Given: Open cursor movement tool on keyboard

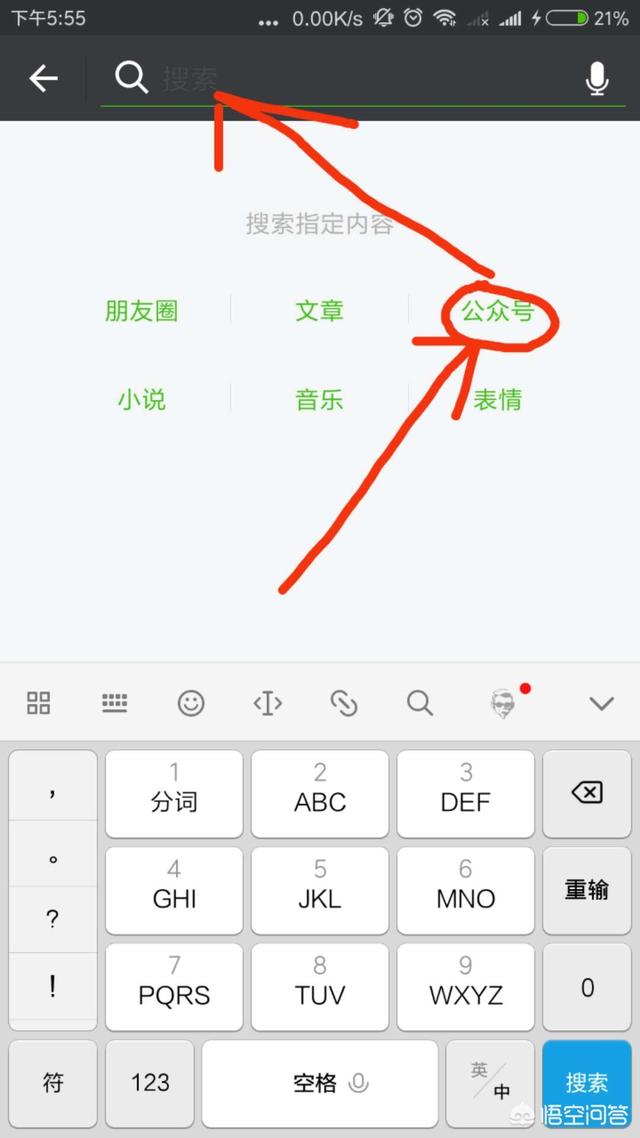Looking at the screenshot, I should tap(267, 703).
